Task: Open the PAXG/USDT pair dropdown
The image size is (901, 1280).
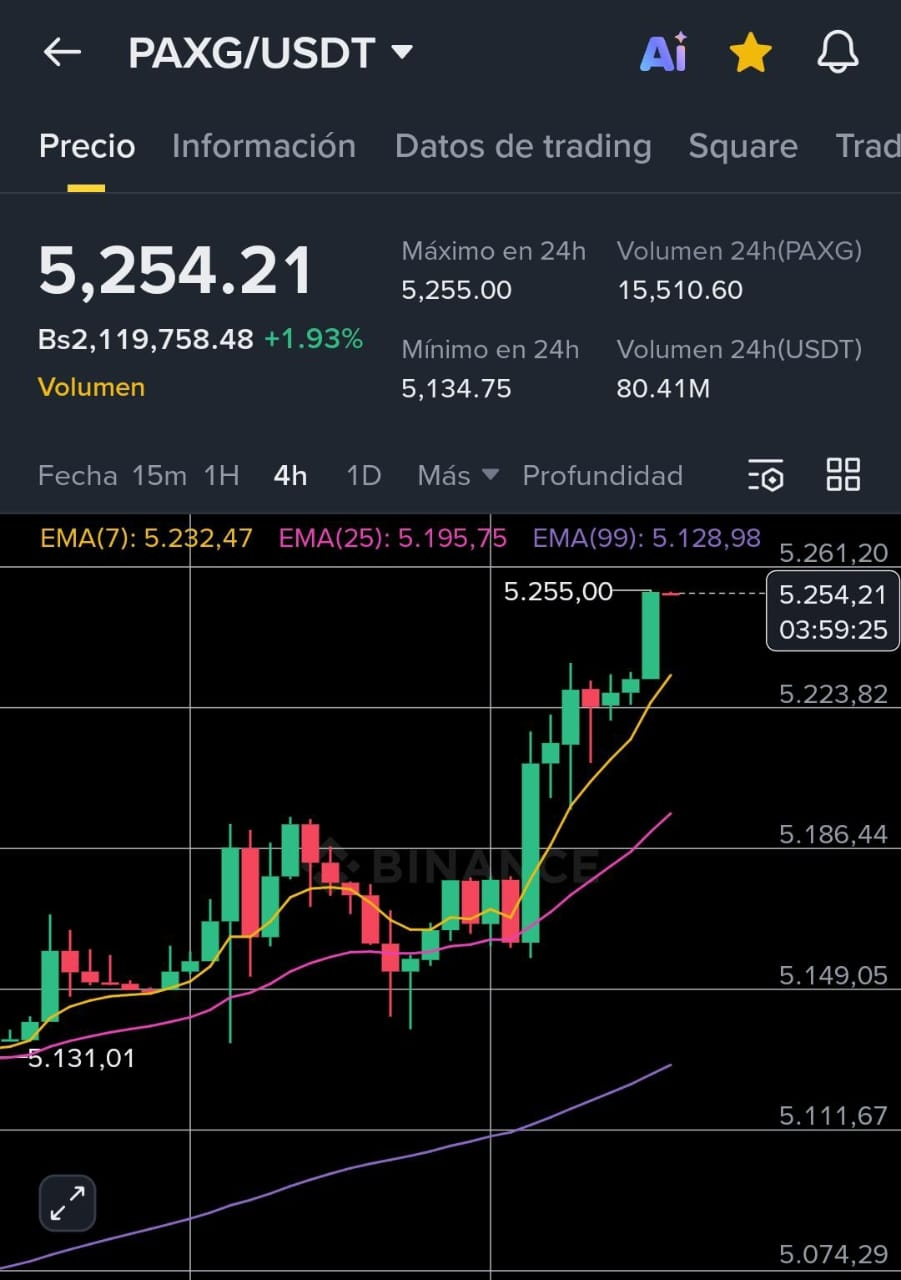Action: [x=270, y=53]
